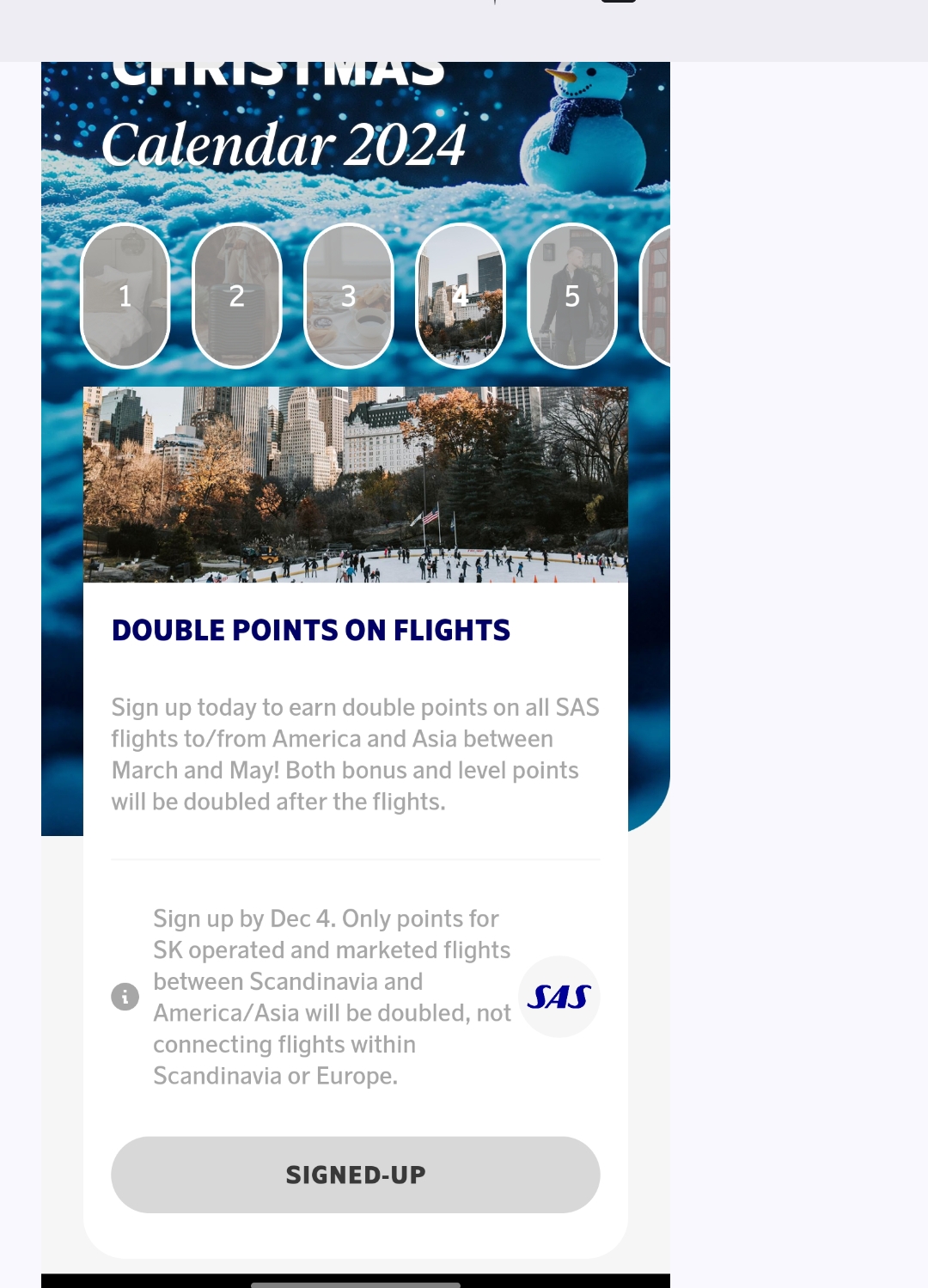Tap the info icon beside sign-up terms

pos(125,997)
